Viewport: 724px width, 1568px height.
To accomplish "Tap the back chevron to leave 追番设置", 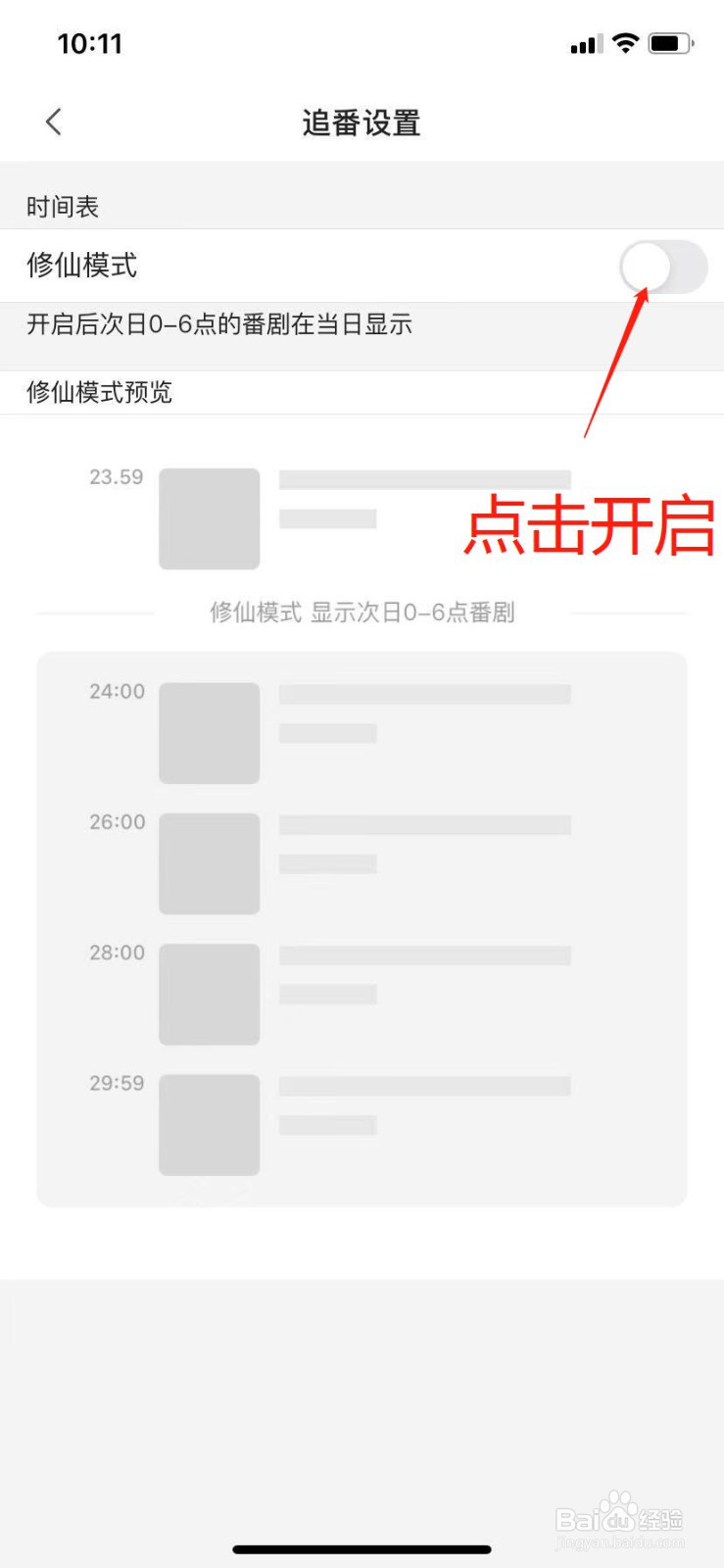I will click(x=53, y=122).
